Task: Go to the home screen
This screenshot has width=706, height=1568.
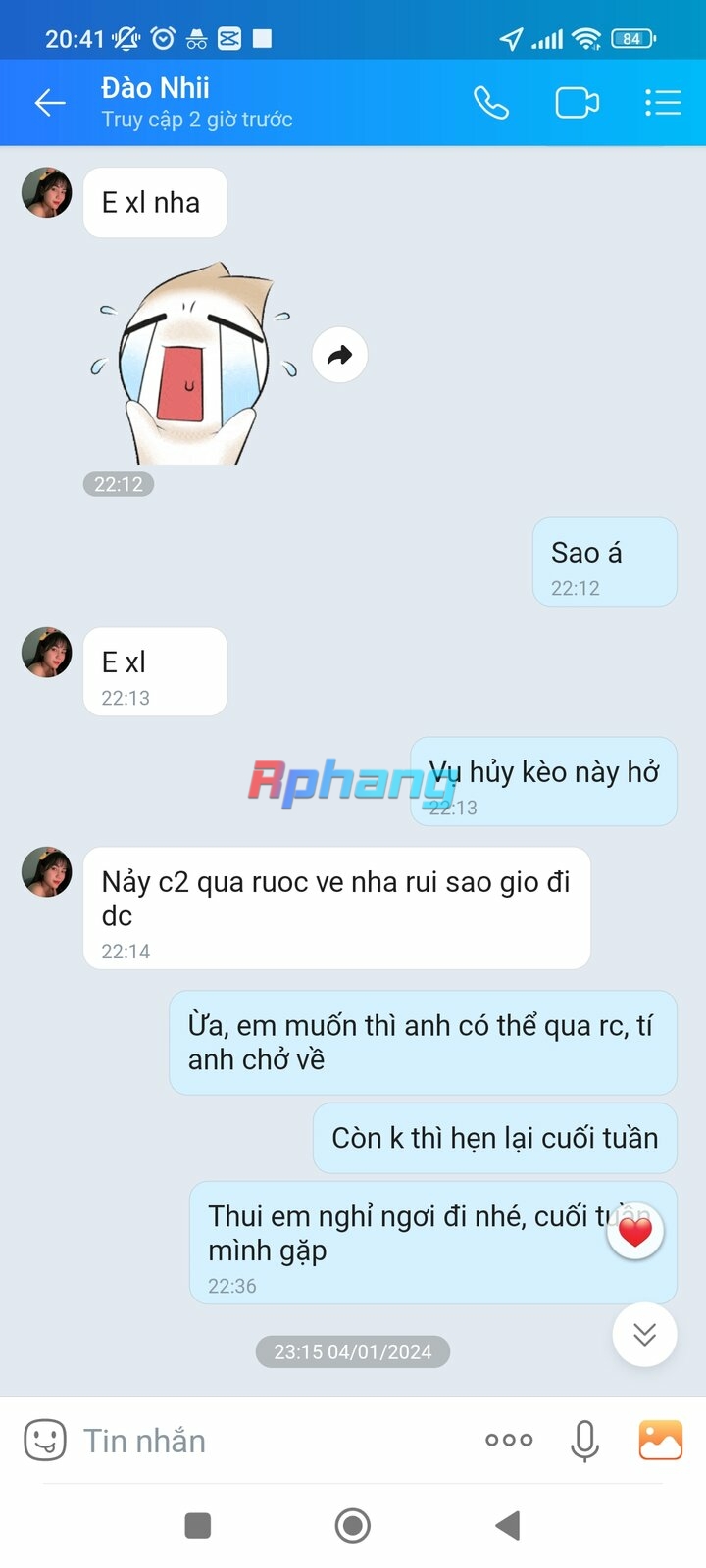Action: click(x=353, y=1525)
